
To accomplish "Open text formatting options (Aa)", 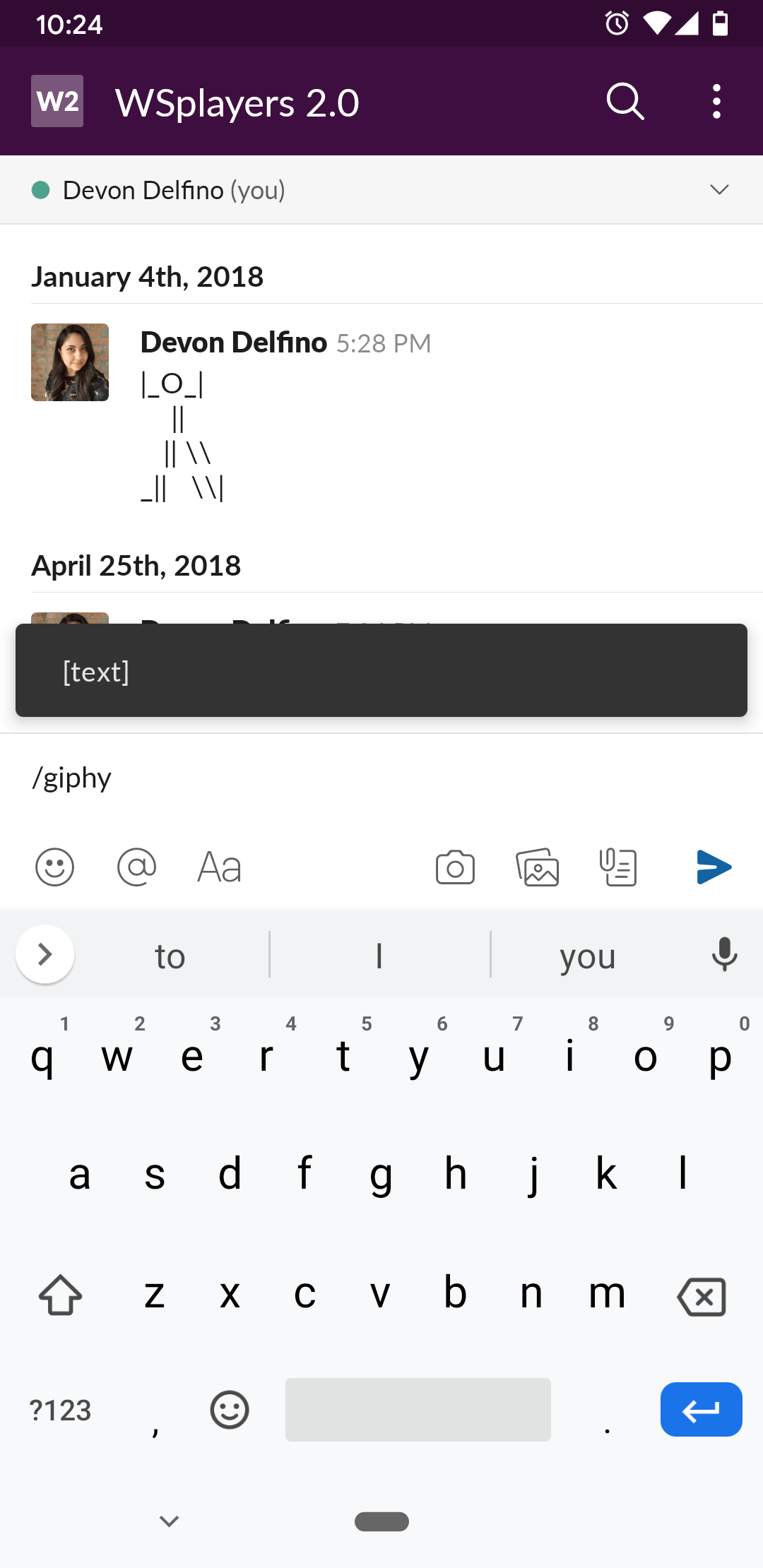I will [x=219, y=867].
